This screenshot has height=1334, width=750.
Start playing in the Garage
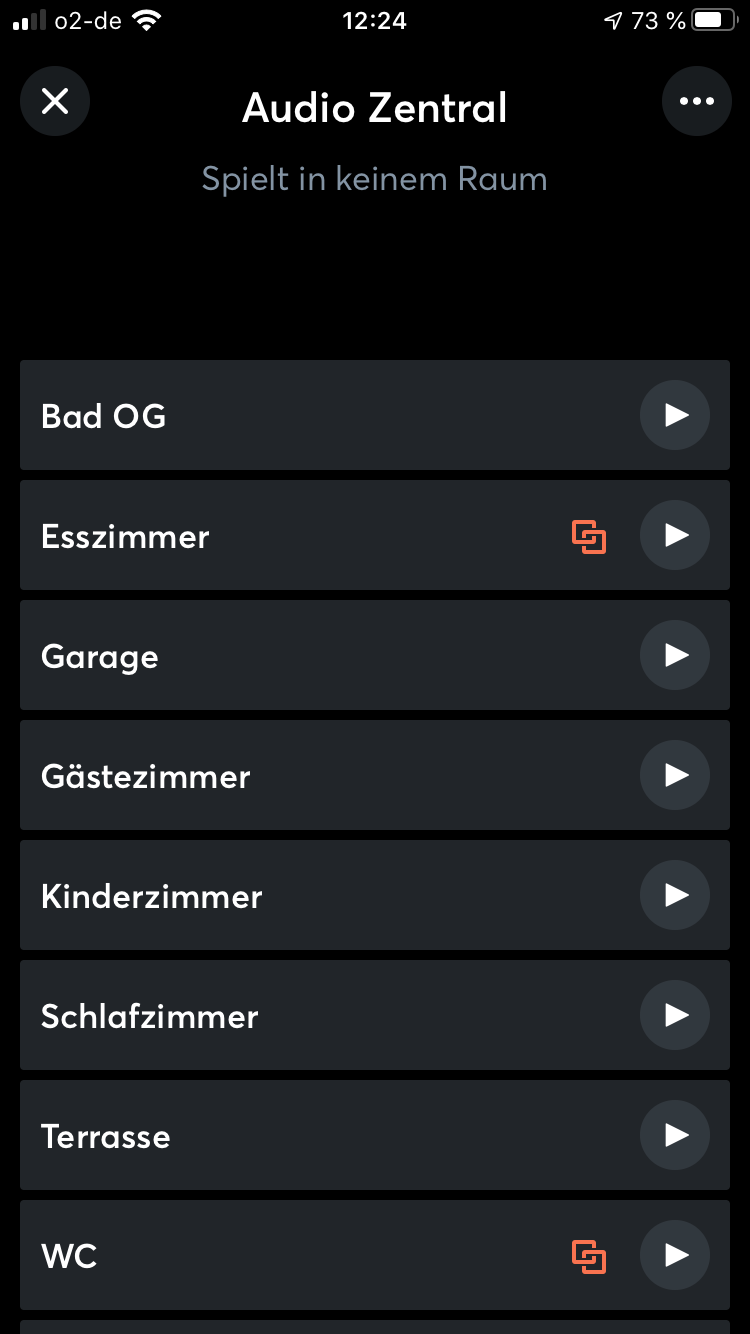coord(675,655)
